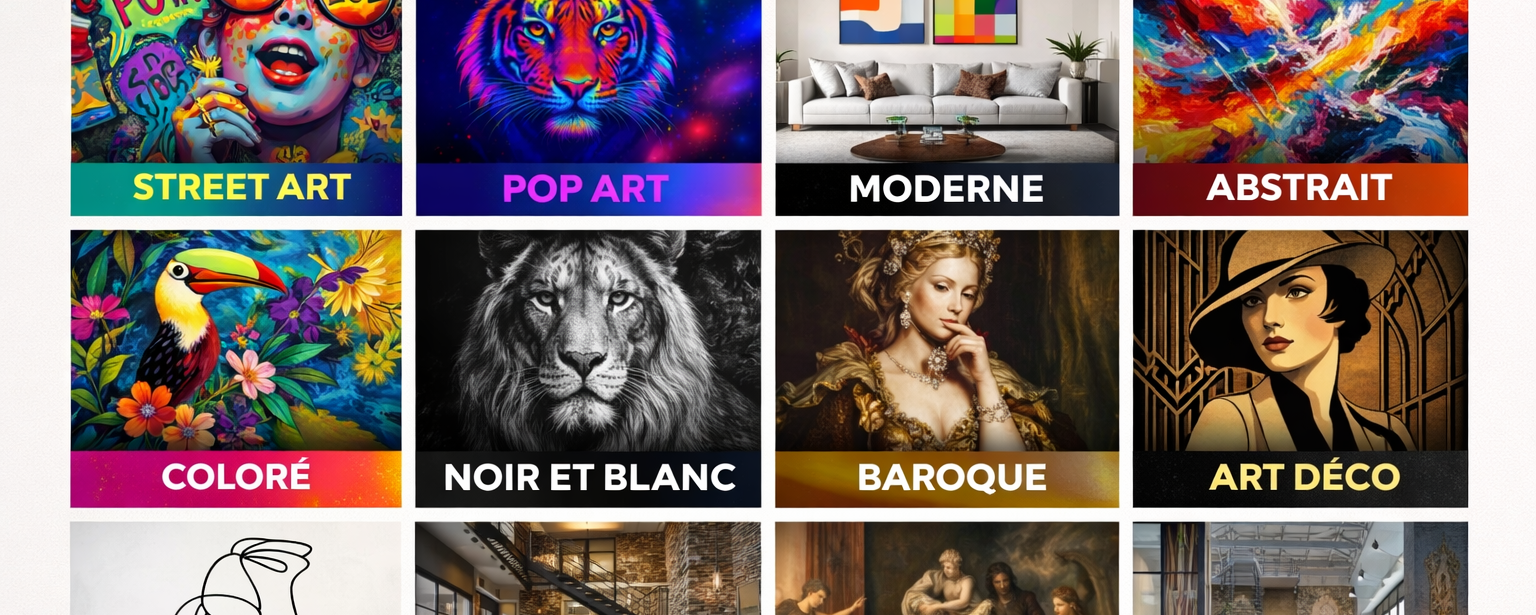This screenshot has height=615, width=1536.
Task: Choose the Baroque category tile
Action: click(946, 368)
